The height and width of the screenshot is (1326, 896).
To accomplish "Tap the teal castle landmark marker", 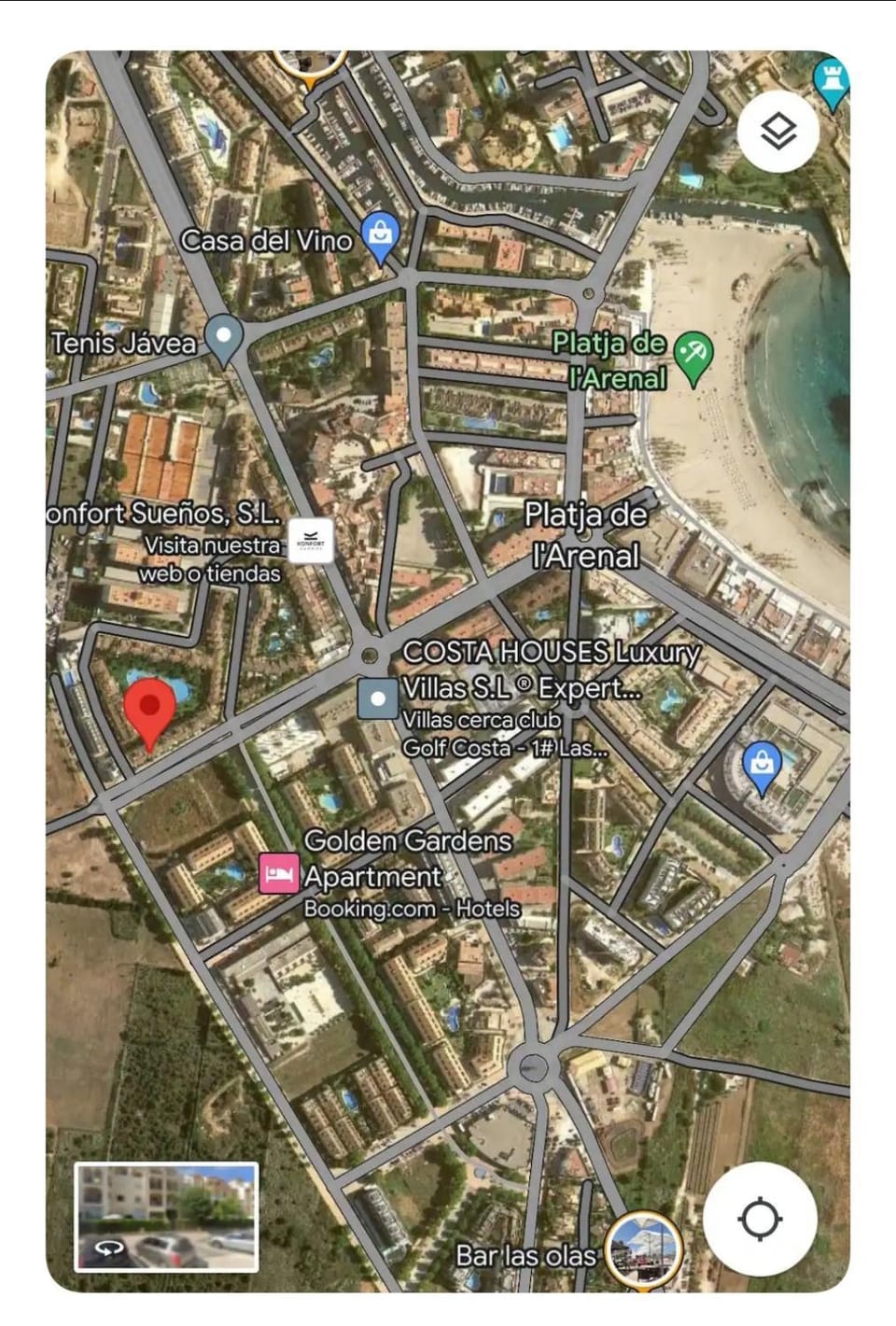I will [x=831, y=82].
